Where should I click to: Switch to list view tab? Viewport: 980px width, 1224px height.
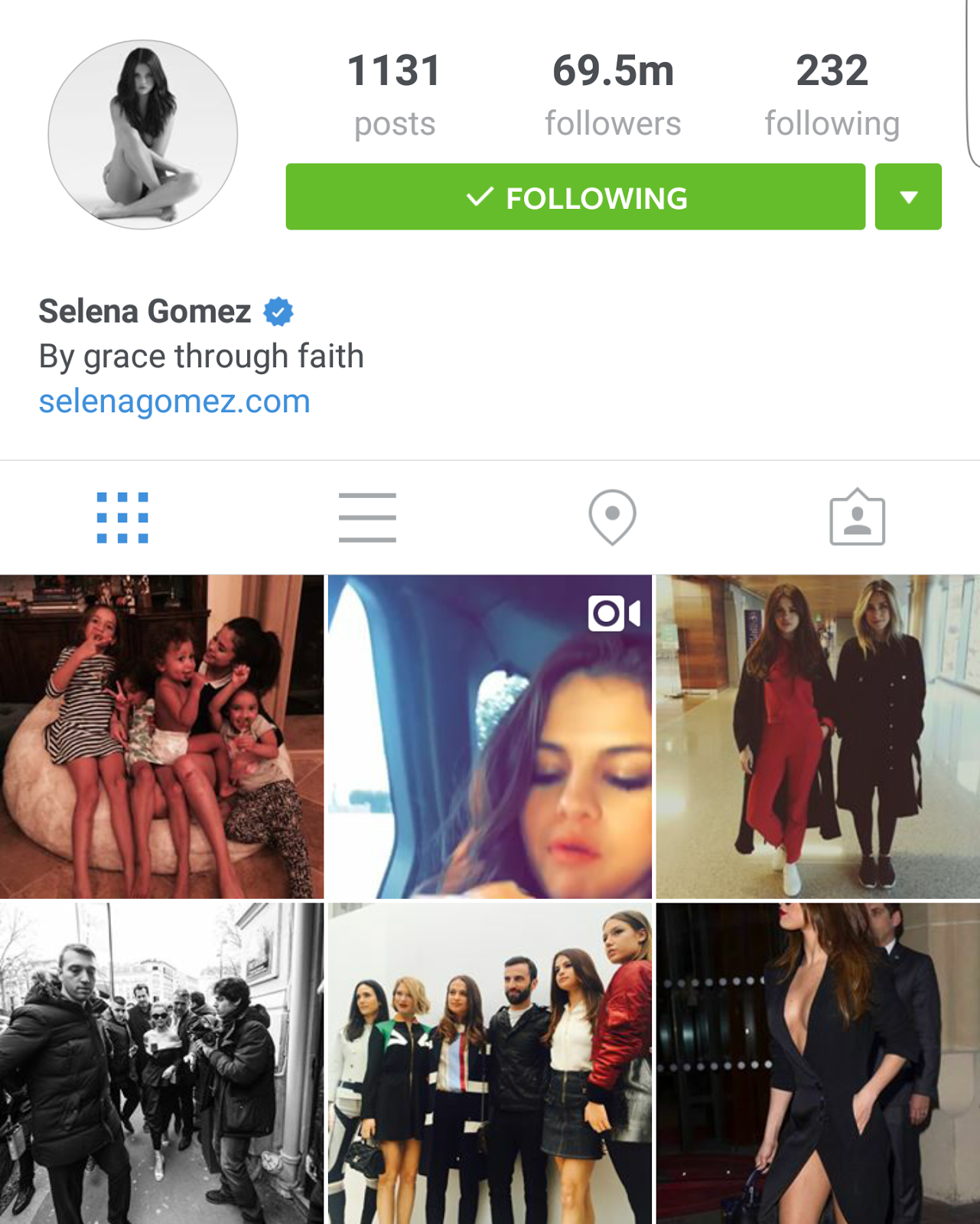point(367,518)
